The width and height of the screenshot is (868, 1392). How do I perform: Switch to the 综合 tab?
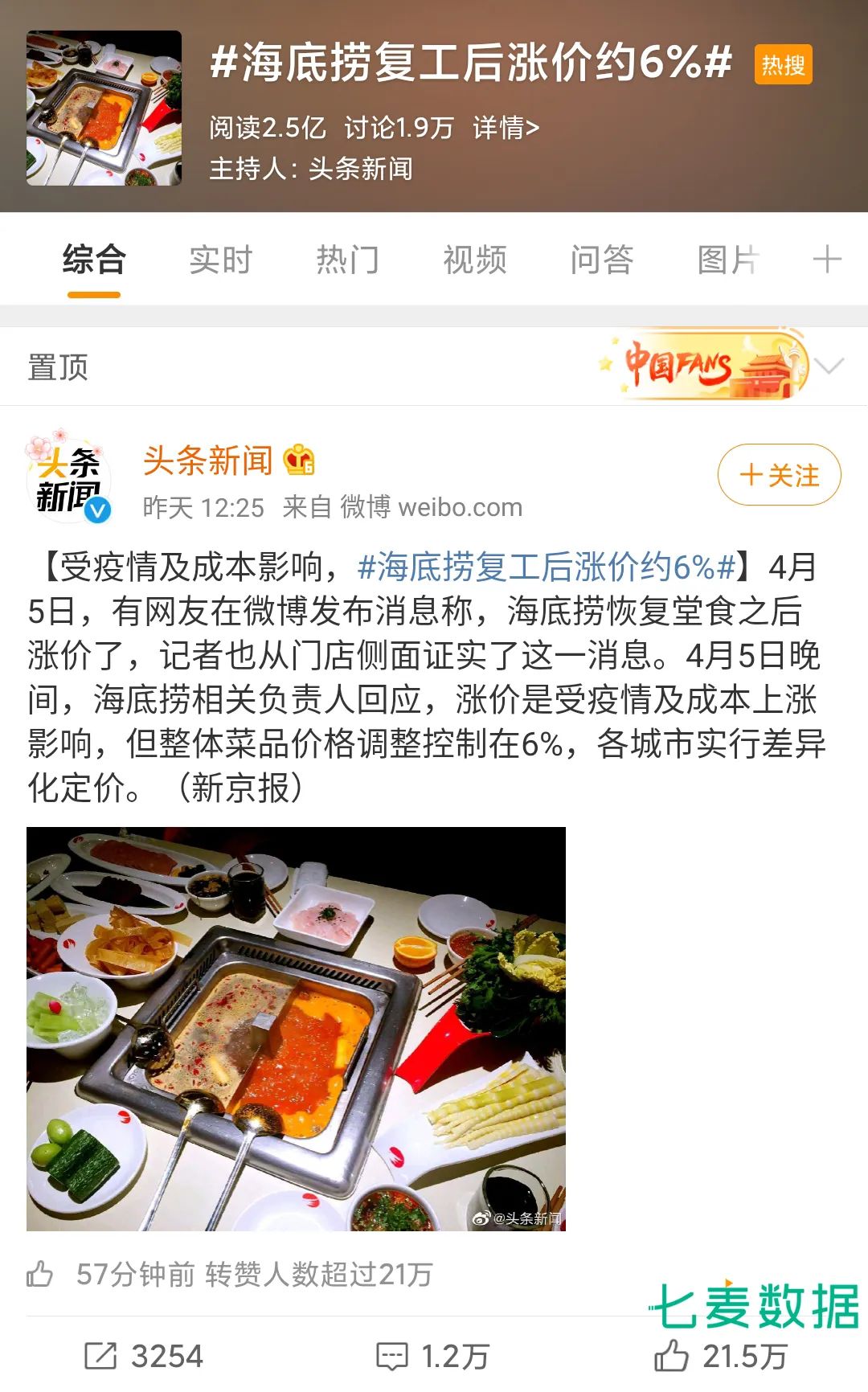click(x=94, y=260)
